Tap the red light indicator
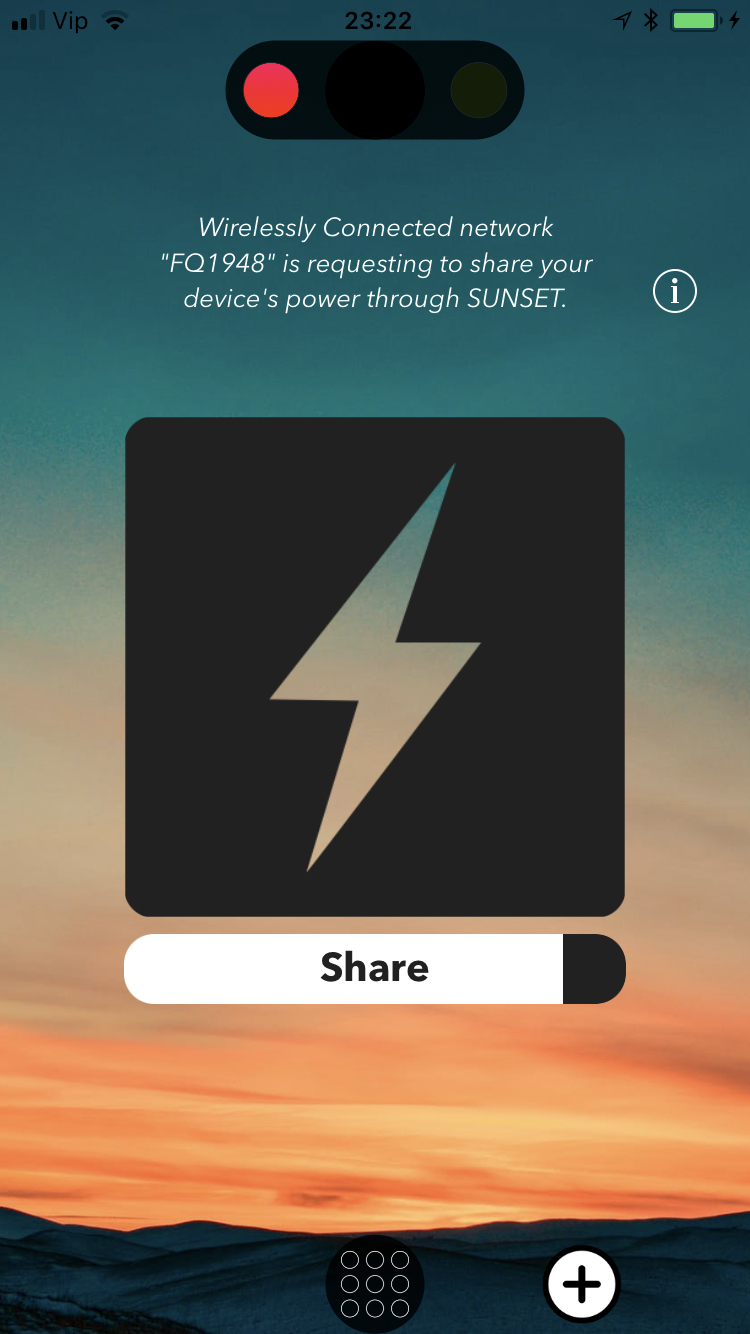This screenshot has height=1334, width=750. tap(271, 90)
